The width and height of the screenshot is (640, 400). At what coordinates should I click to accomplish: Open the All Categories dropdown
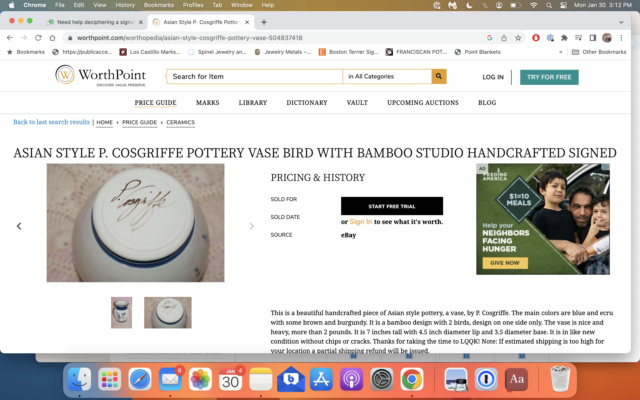click(385, 76)
